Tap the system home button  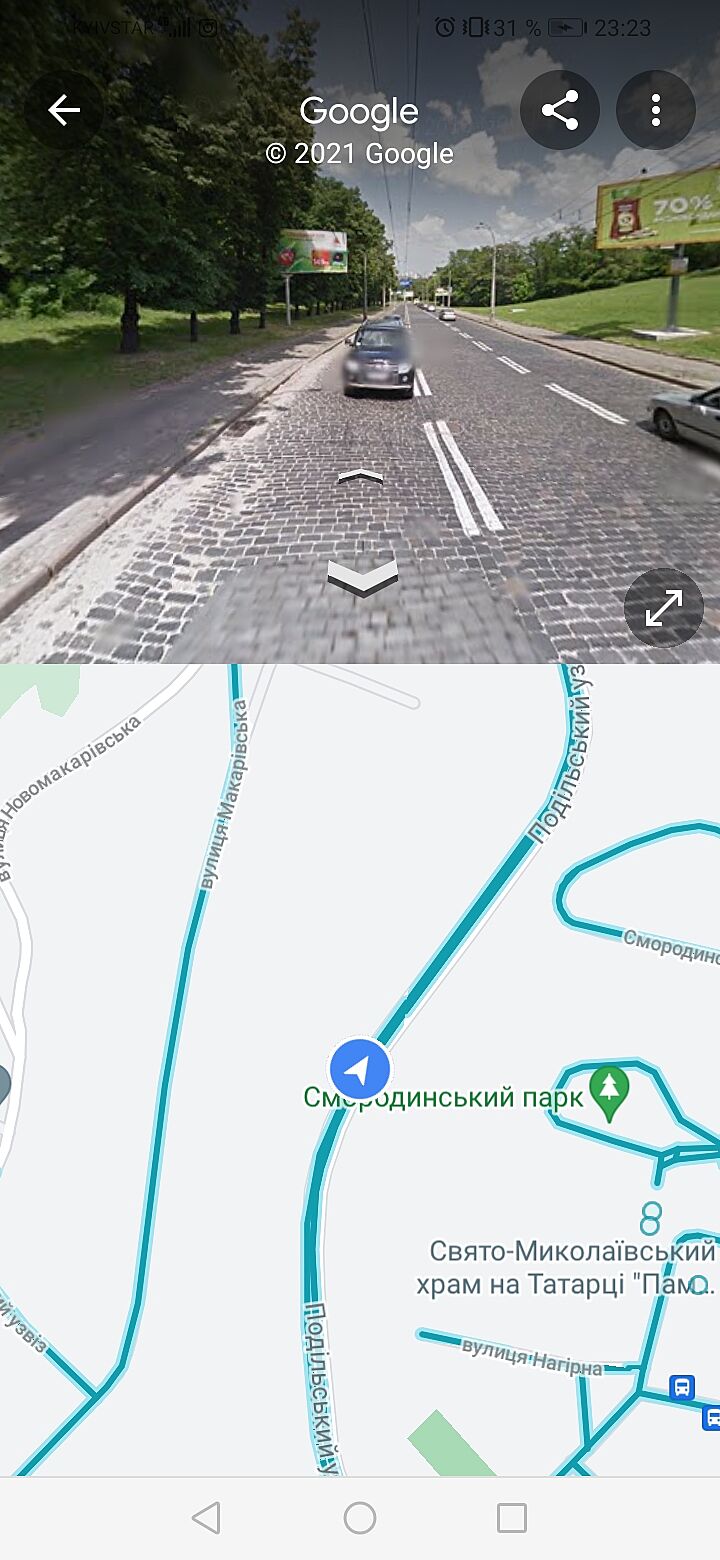click(360, 1518)
